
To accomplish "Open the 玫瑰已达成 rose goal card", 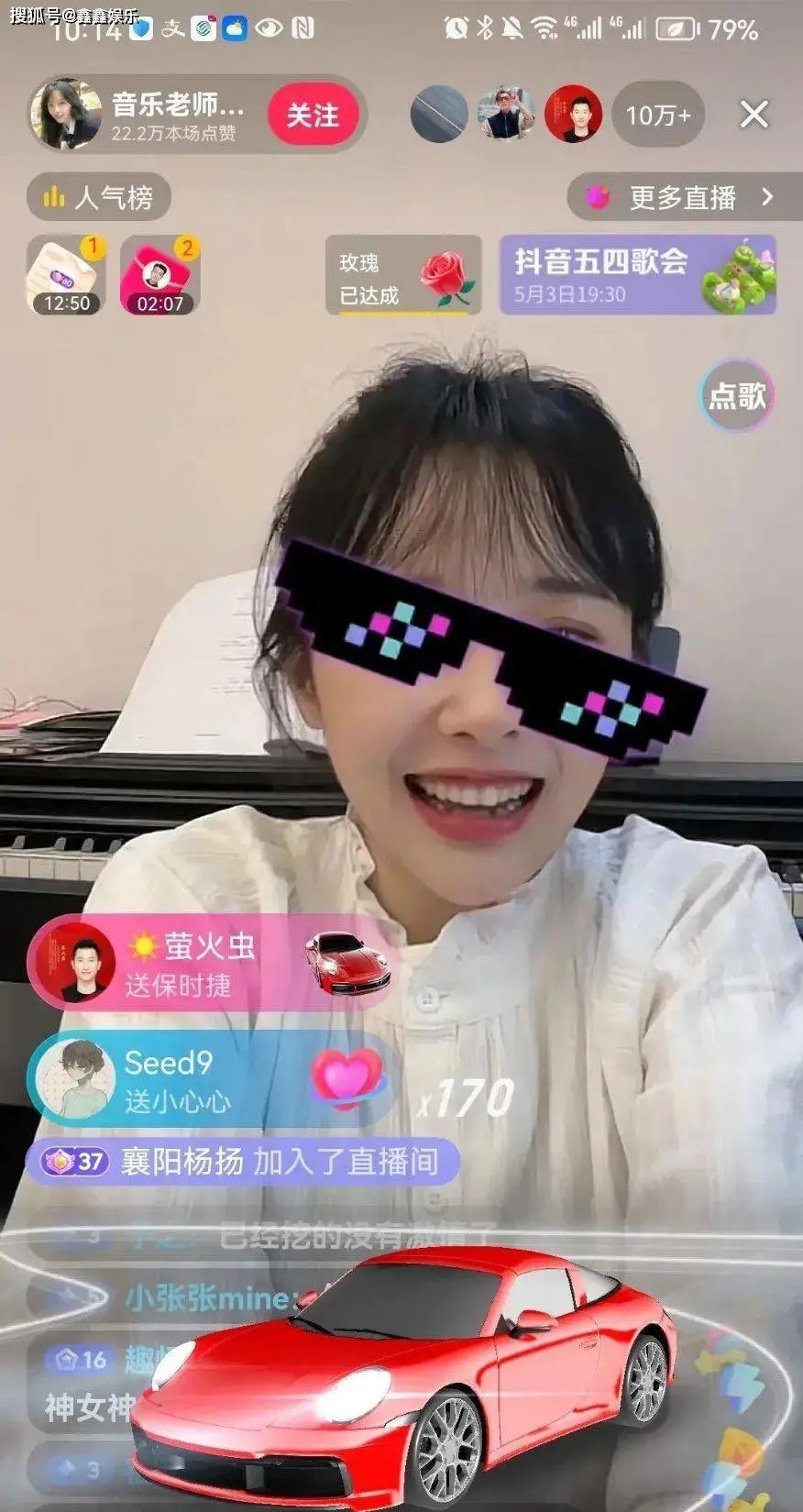I will 403,276.
